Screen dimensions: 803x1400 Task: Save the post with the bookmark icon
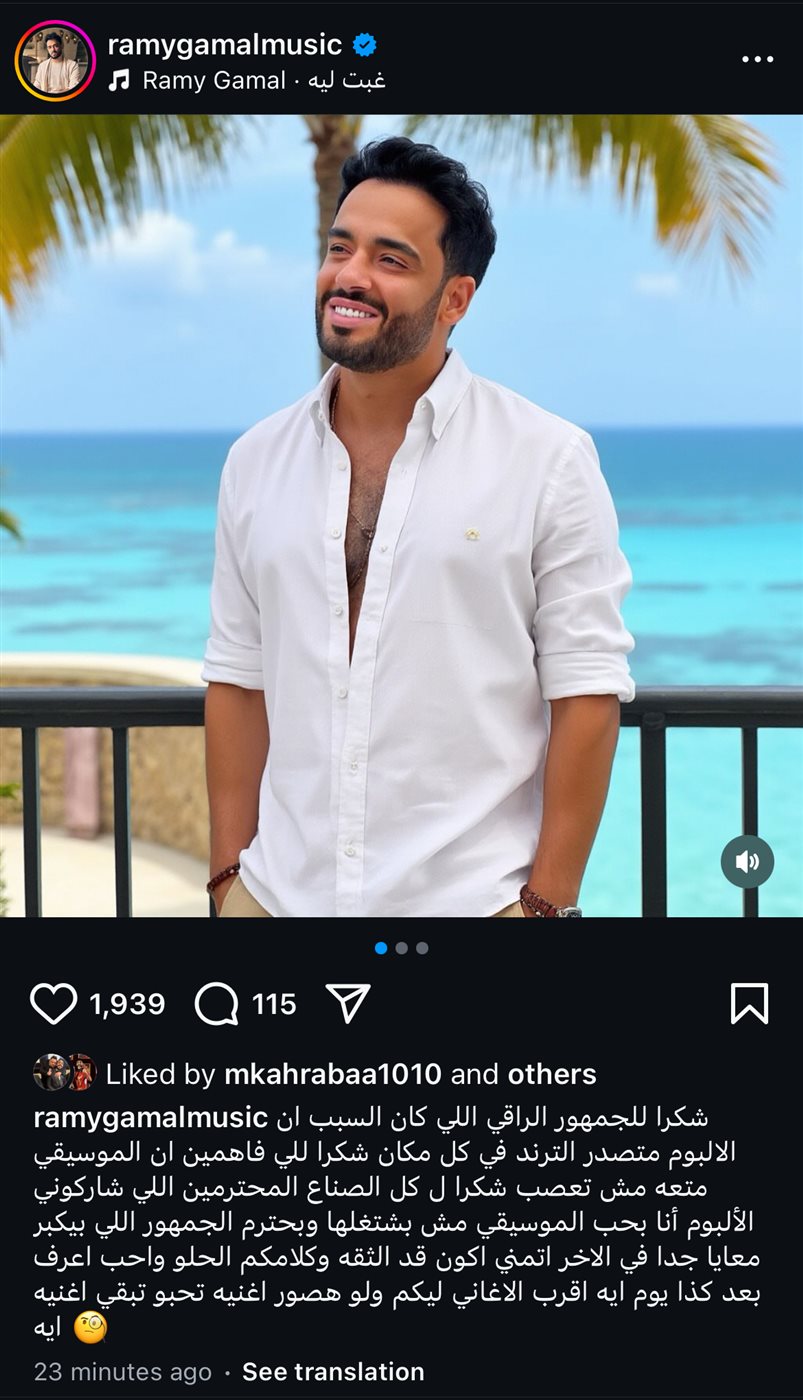(x=749, y=1003)
